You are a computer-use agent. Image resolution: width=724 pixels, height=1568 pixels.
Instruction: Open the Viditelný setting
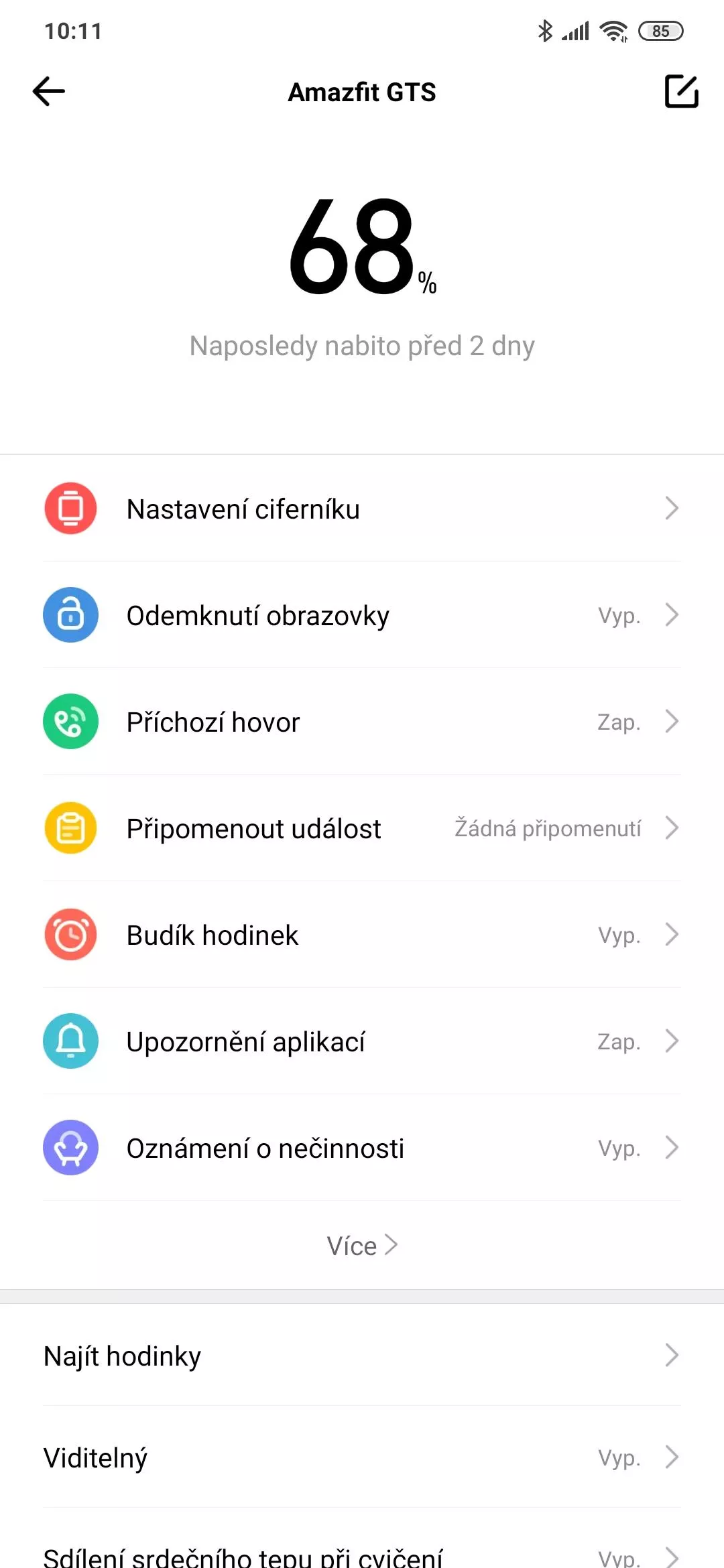click(x=362, y=1457)
